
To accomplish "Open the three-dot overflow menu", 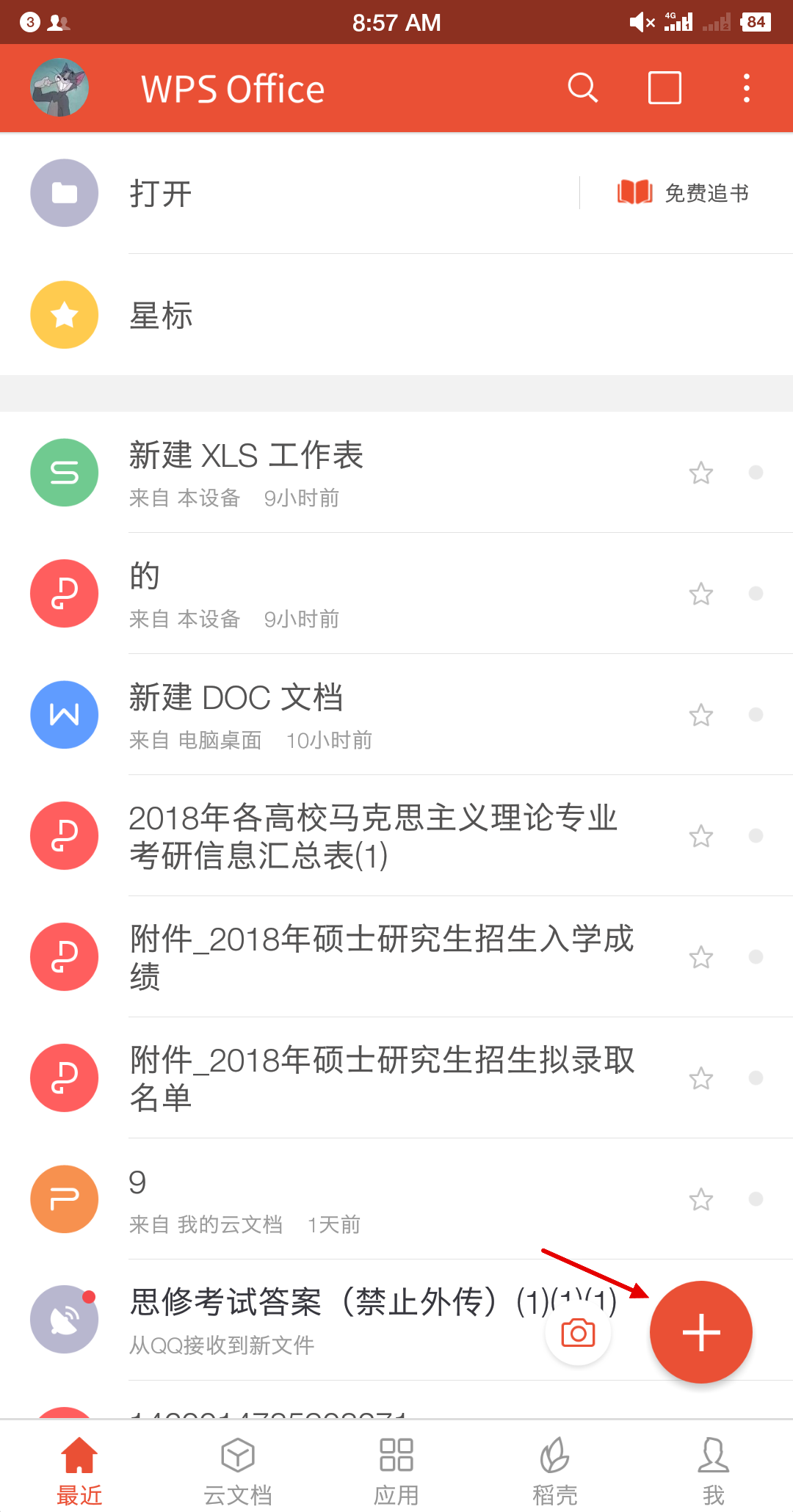I will coord(747,88).
